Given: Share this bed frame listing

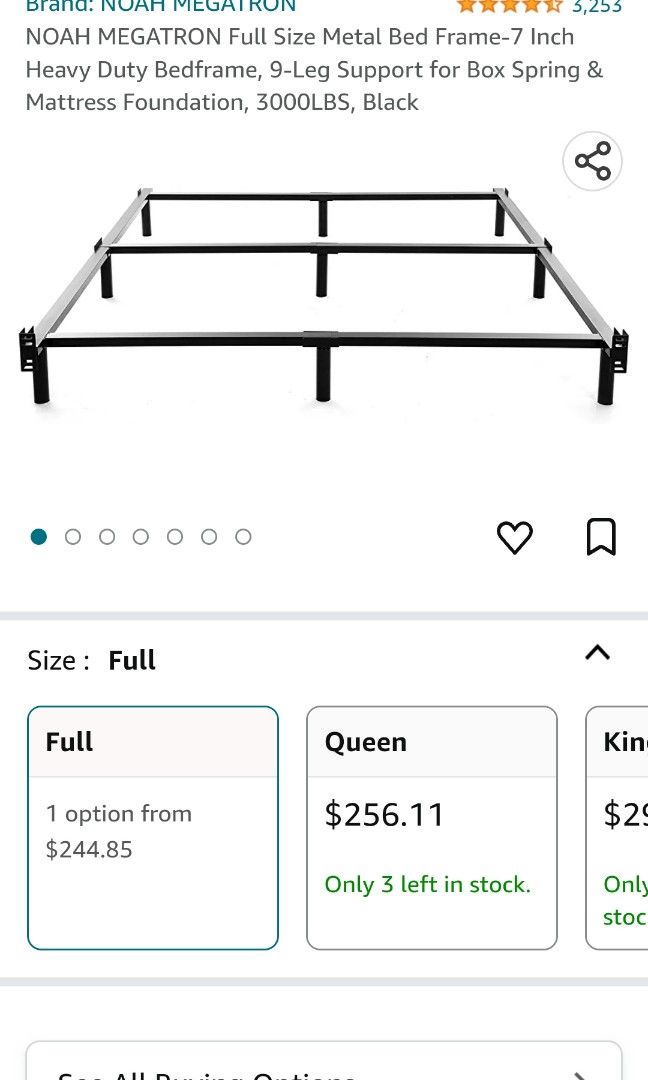Looking at the screenshot, I should click(592, 161).
